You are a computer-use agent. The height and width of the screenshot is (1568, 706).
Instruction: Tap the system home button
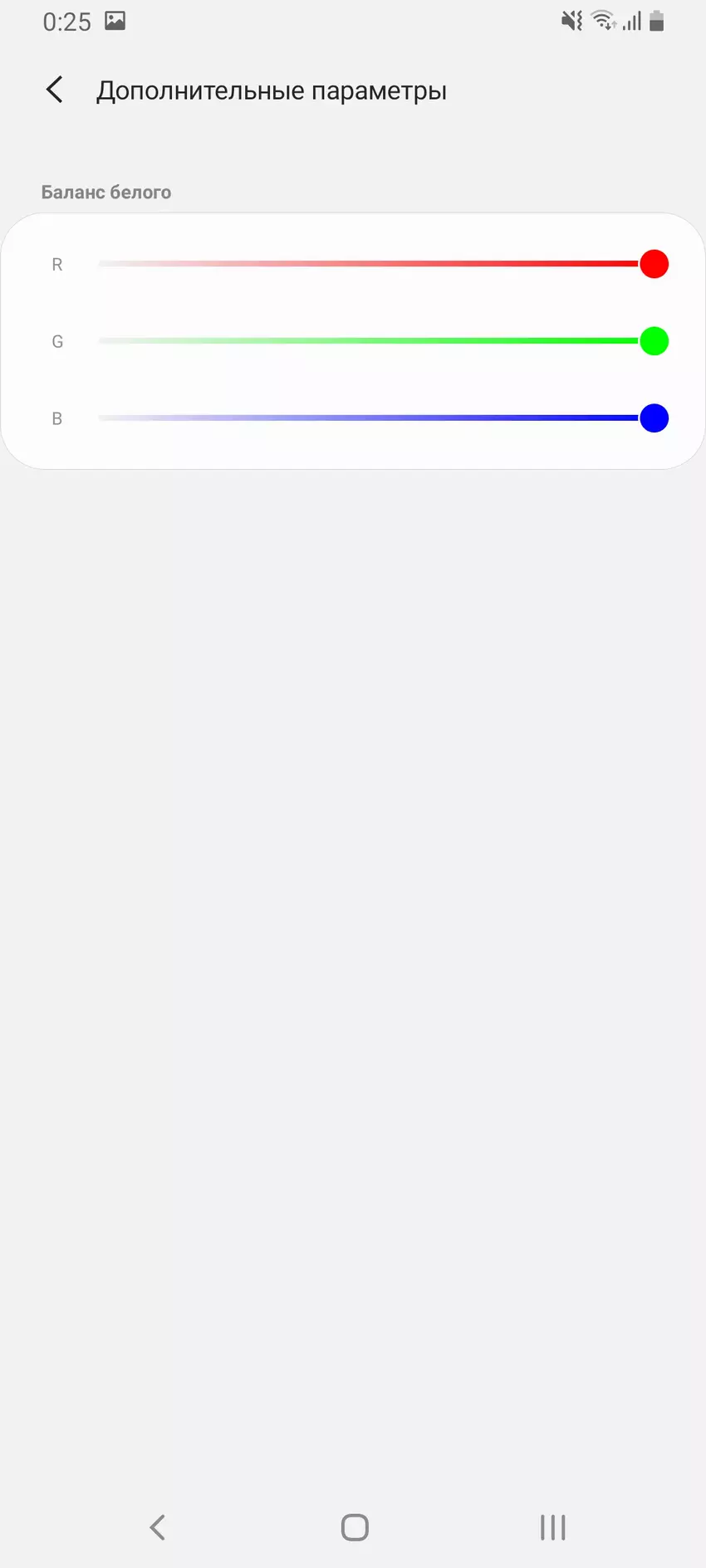pos(355,1527)
